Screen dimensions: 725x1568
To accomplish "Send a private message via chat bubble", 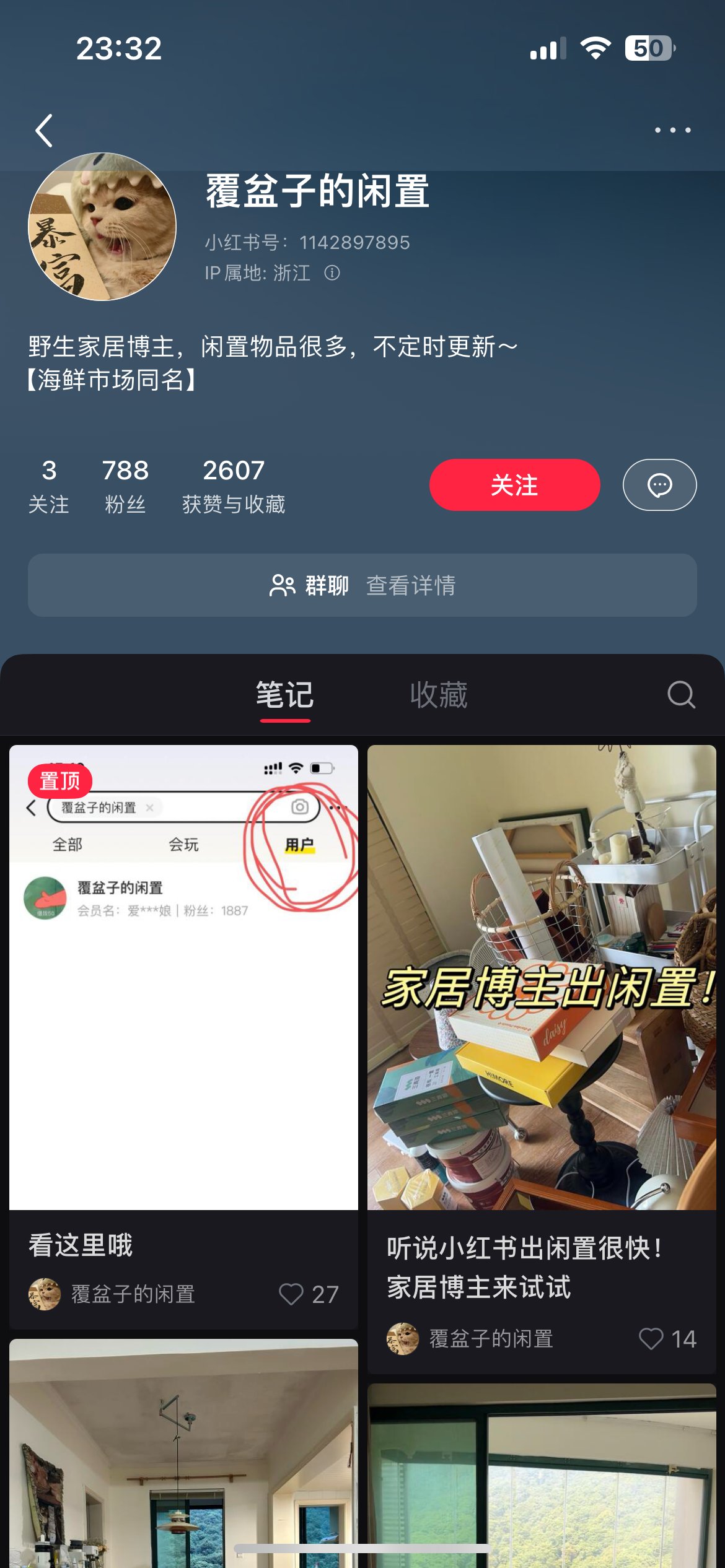I will tap(659, 485).
